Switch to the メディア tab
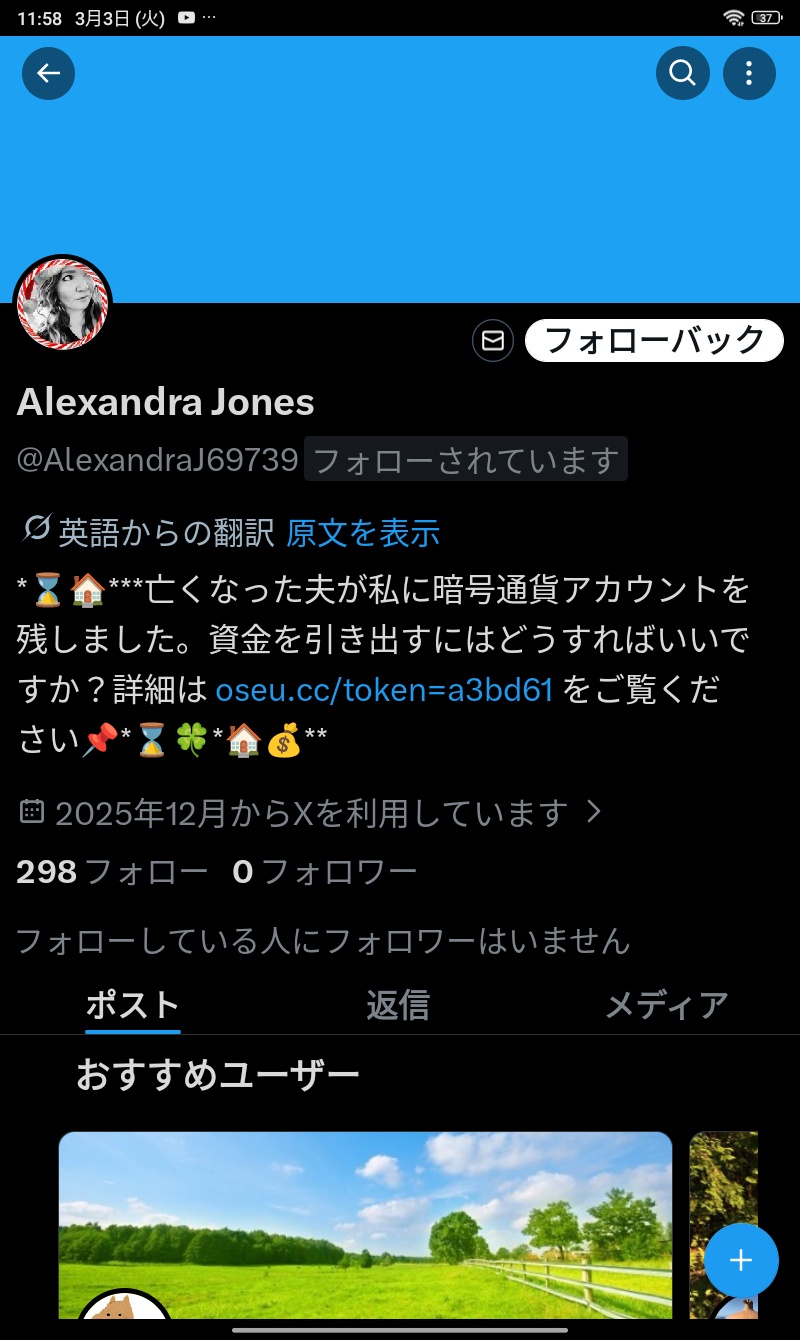800x1340 pixels. (666, 1005)
